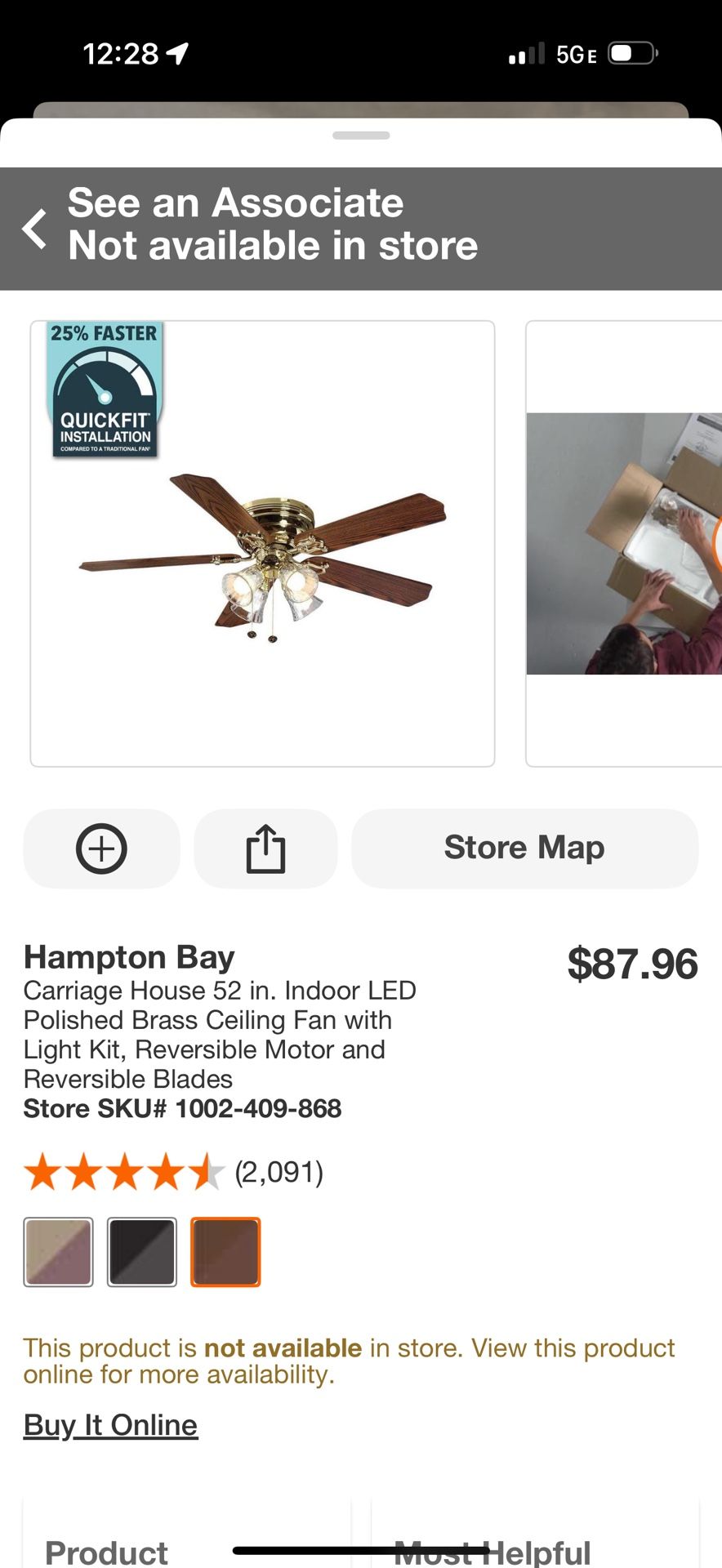This screenshot has height=1568, width=722.
Task: Select the black color swatch
Action: (142, 1252)
